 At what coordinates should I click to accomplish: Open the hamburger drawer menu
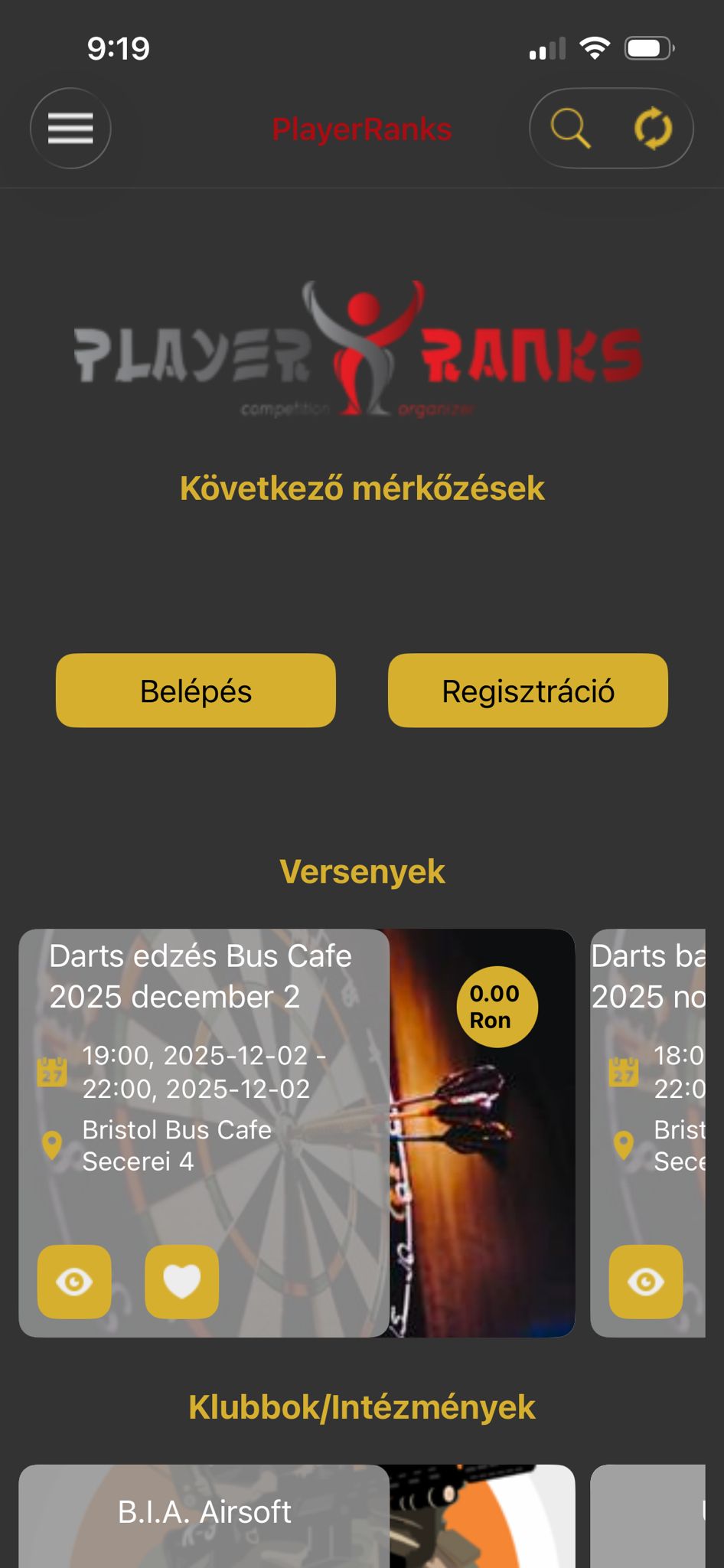pos(70,129)
